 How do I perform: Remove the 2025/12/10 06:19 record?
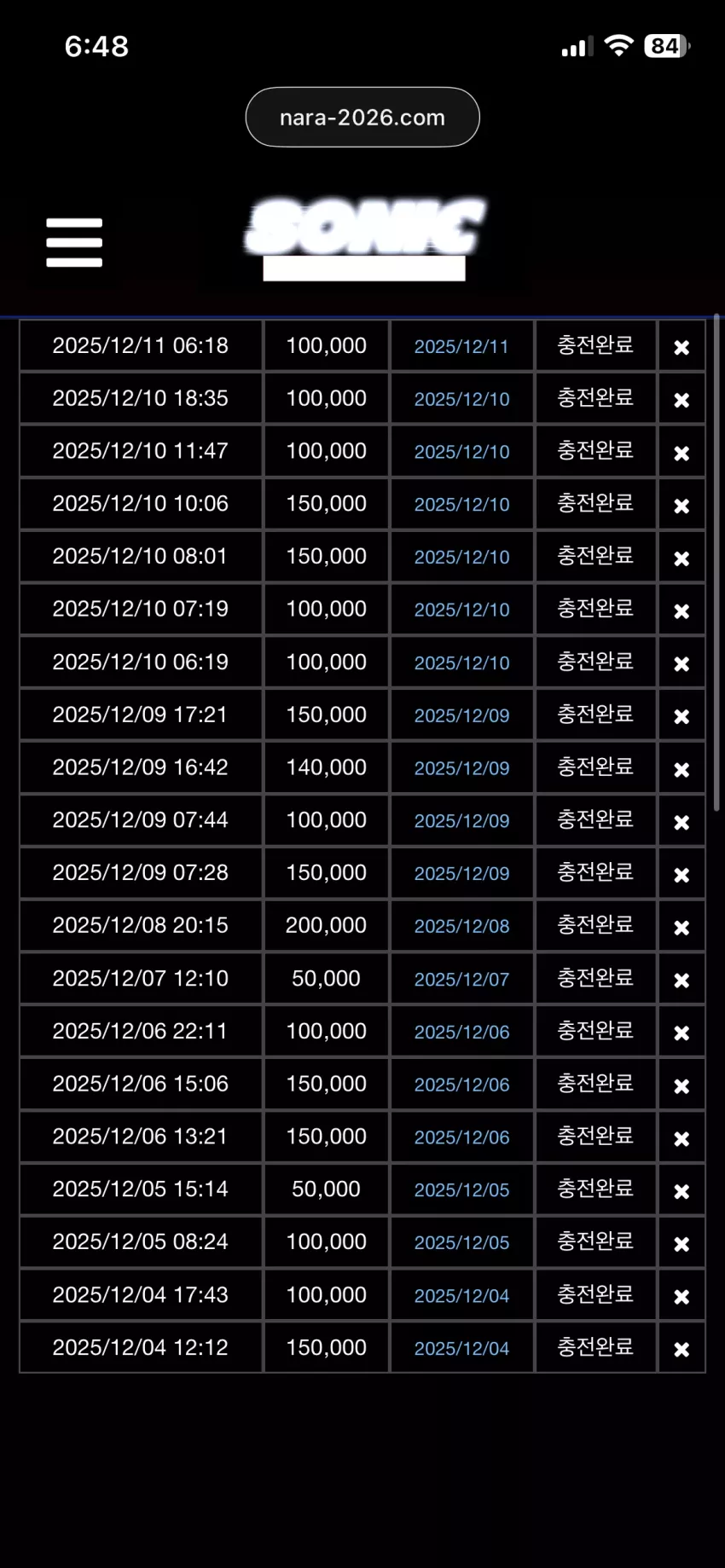click(681, 663)
